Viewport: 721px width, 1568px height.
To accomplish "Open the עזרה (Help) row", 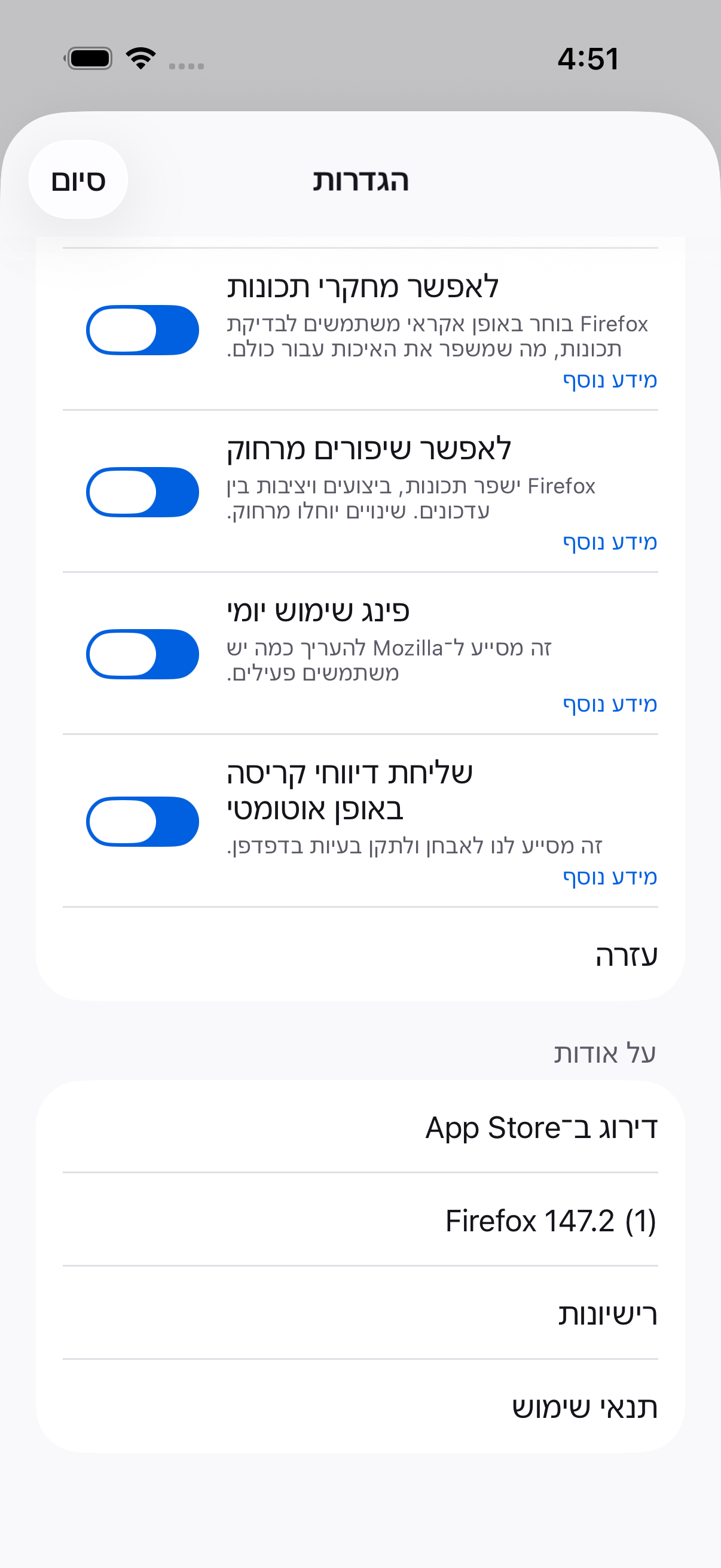I will [x=360, y=954].
